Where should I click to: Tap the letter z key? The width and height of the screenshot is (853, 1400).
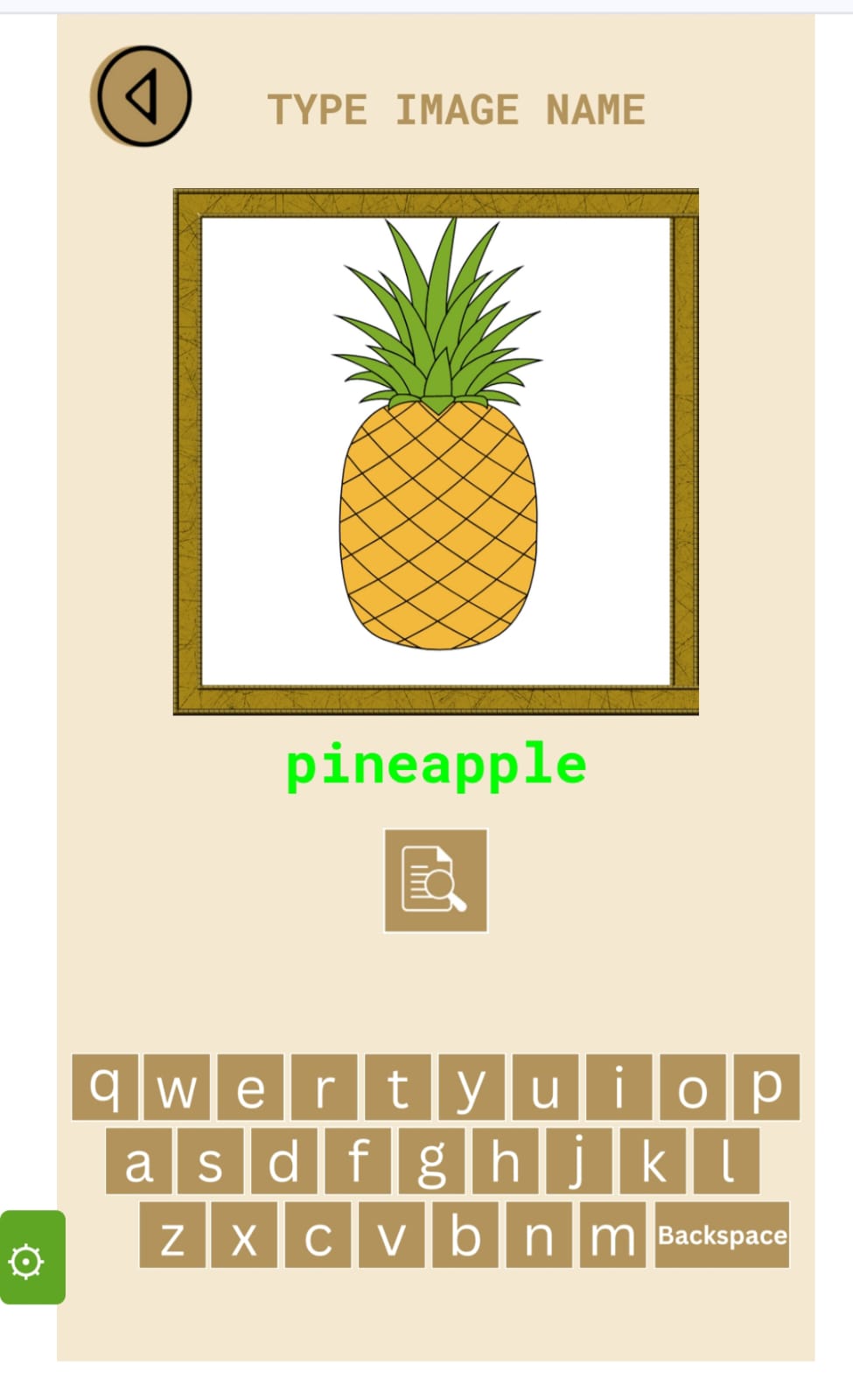[x=172, y=1235]
